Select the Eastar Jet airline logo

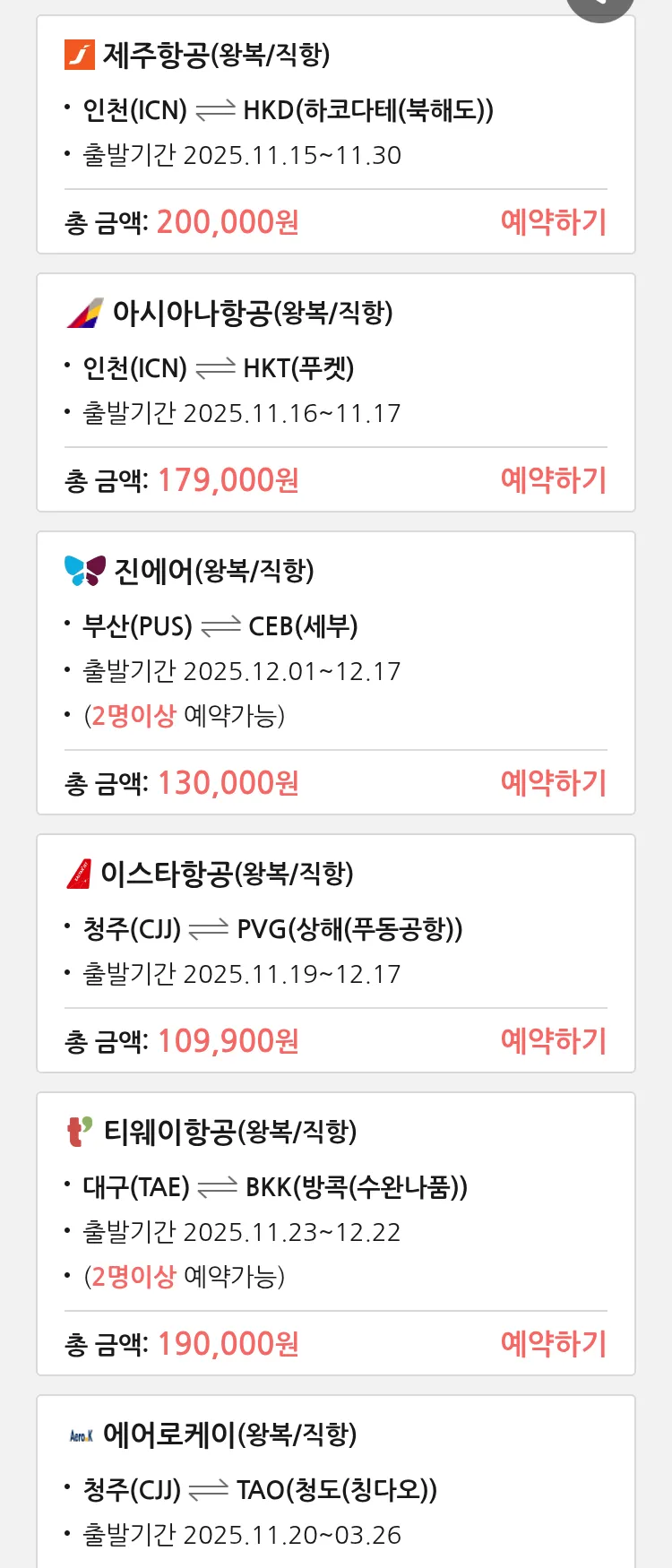coord(82,873)
